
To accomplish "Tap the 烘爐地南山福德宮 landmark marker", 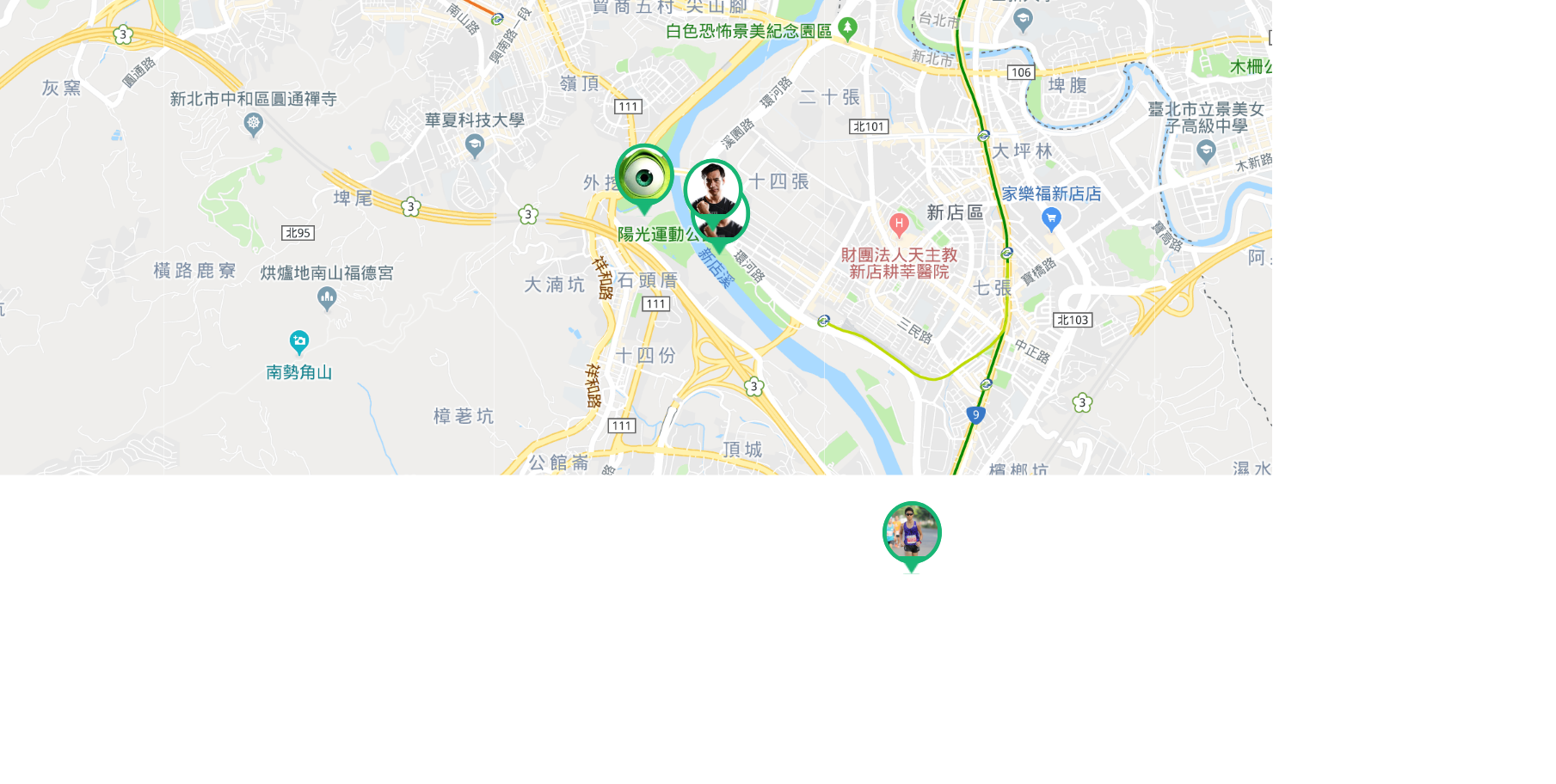I will [x=327, y=298].
